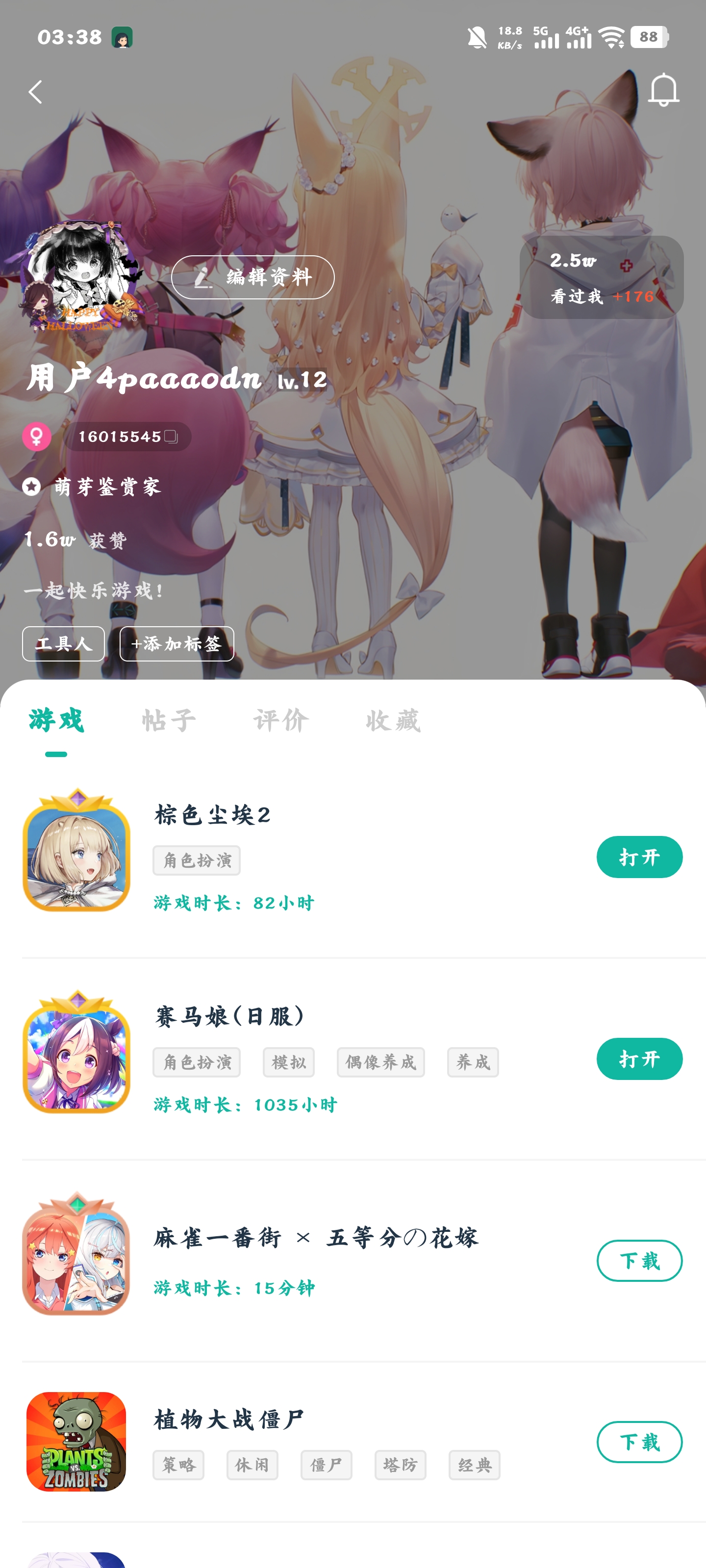Tap the 编辑资料 edit profile button

(x=253, y=277)
